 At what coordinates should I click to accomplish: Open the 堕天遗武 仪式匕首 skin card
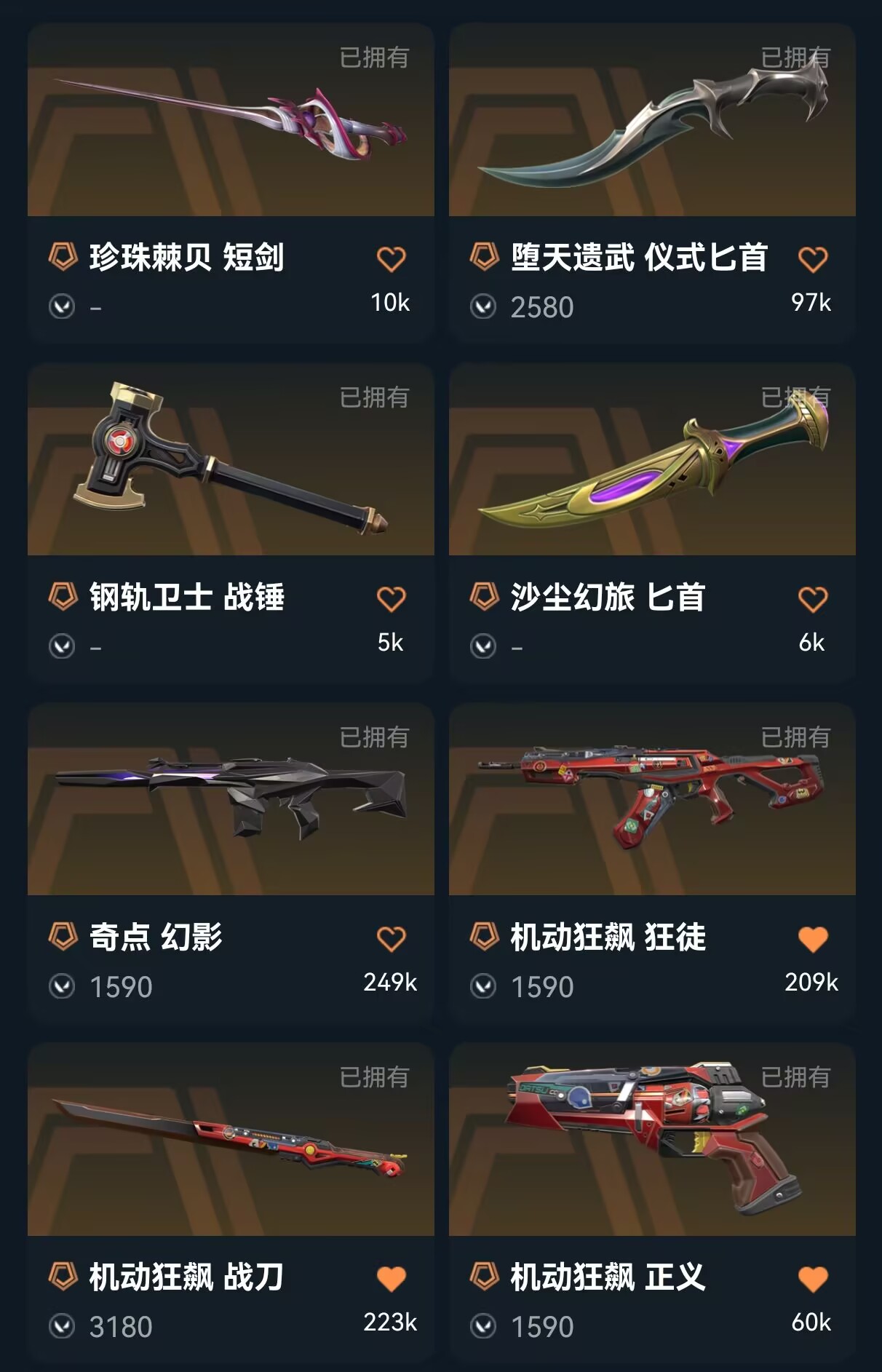[x=652, y=121]
